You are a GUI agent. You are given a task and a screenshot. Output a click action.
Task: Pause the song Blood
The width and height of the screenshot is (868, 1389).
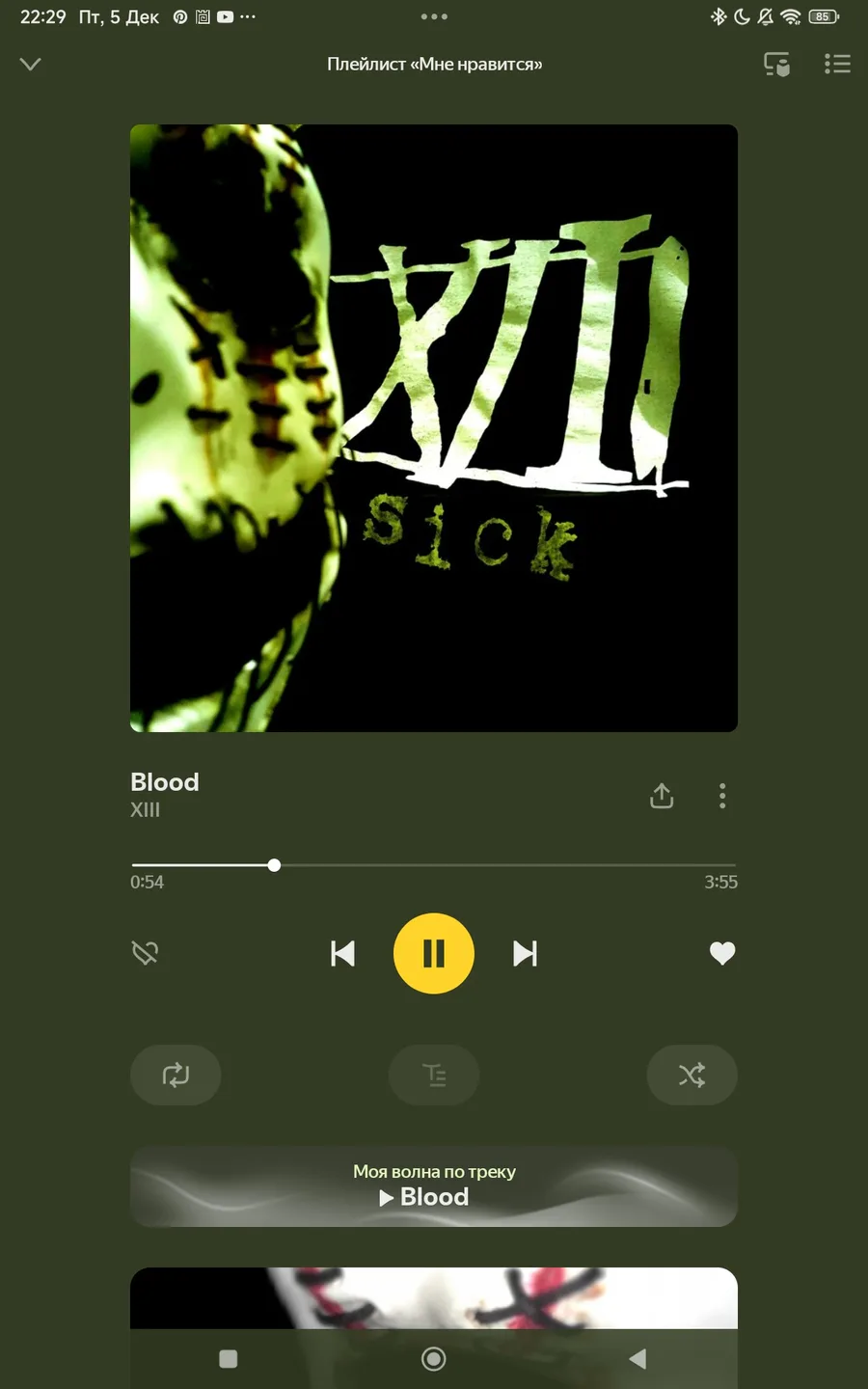tap(434, 953)
